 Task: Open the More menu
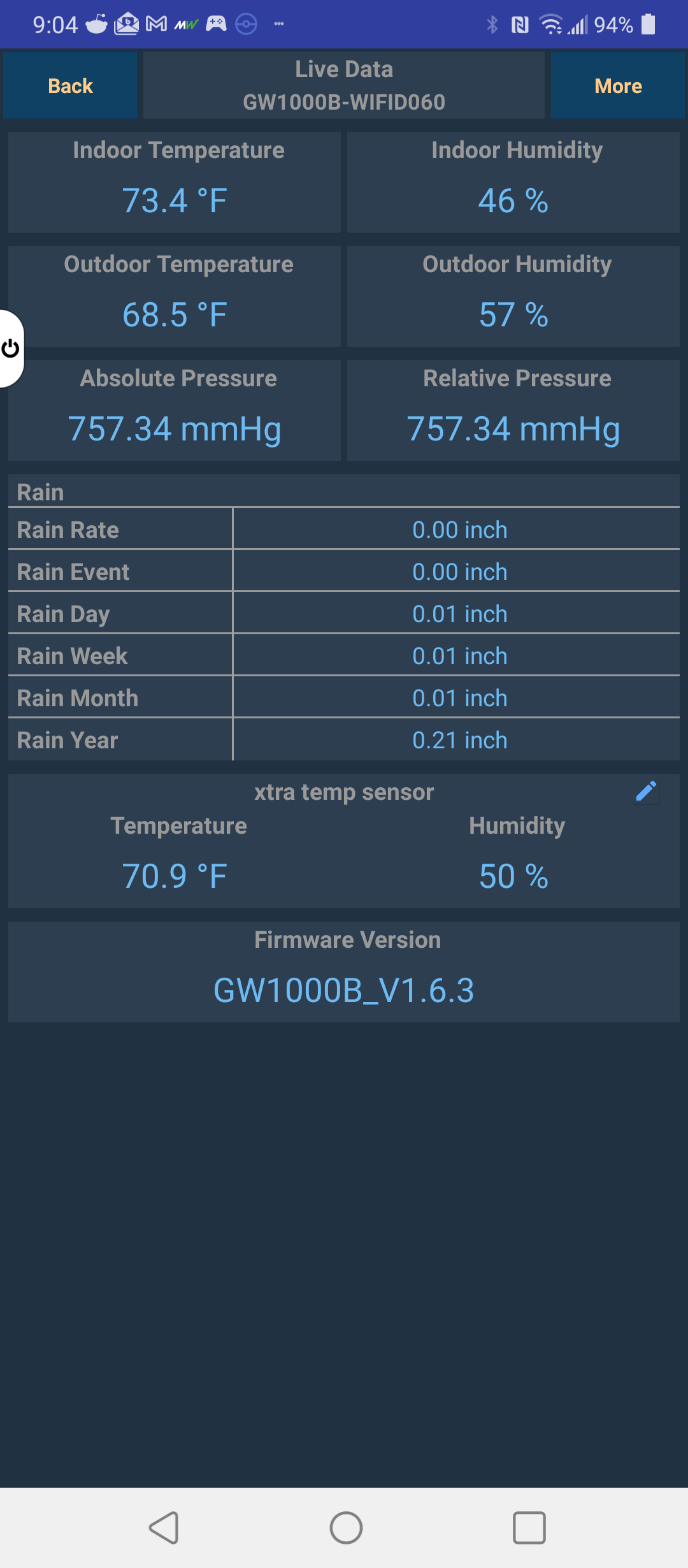coord(617,85)
